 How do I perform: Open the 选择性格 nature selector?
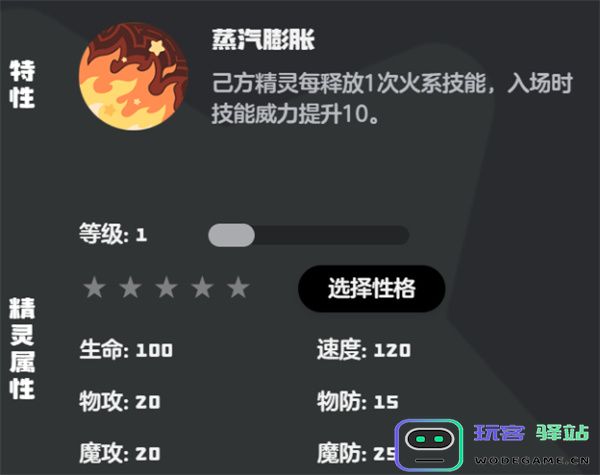click(x=371, y=289)
